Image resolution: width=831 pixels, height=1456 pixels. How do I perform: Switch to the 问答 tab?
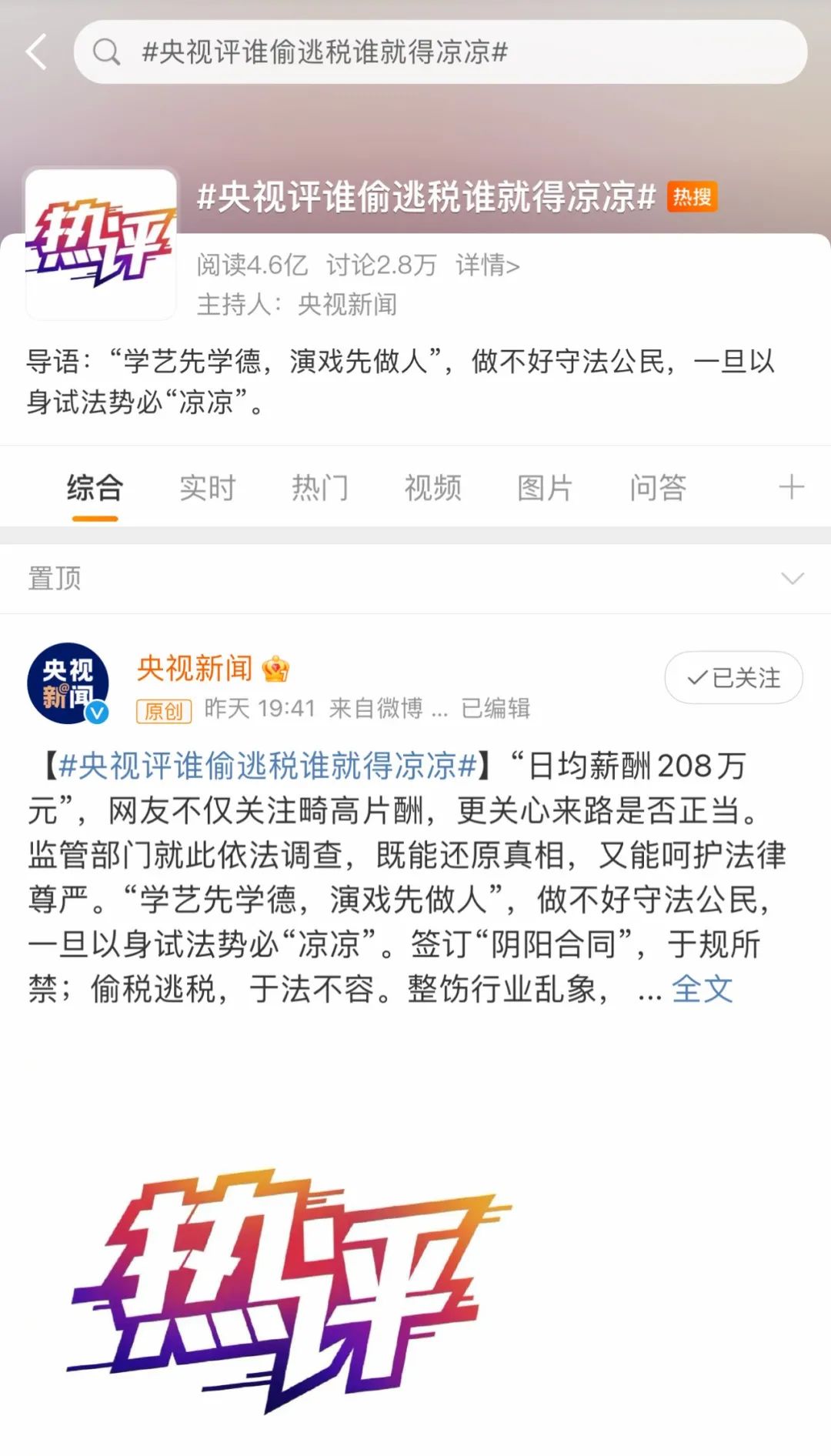pyautogui.click(x=658, y=488)
